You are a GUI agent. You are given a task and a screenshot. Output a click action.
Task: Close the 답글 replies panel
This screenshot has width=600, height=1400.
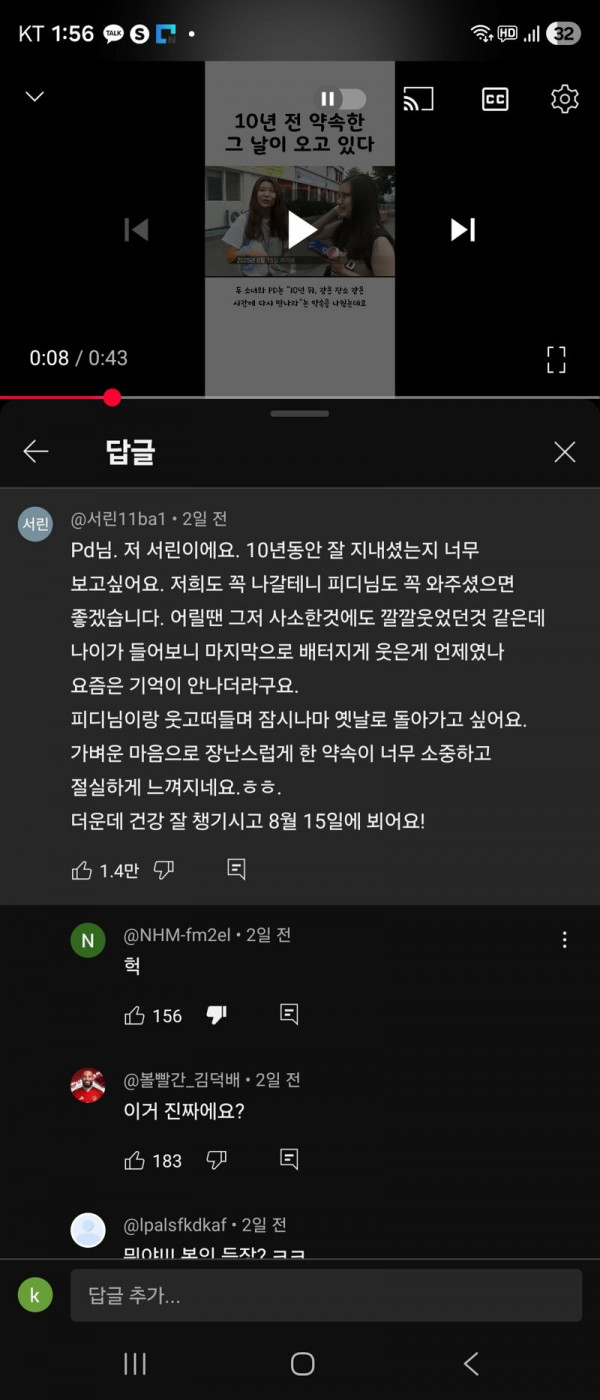[565, 452]
